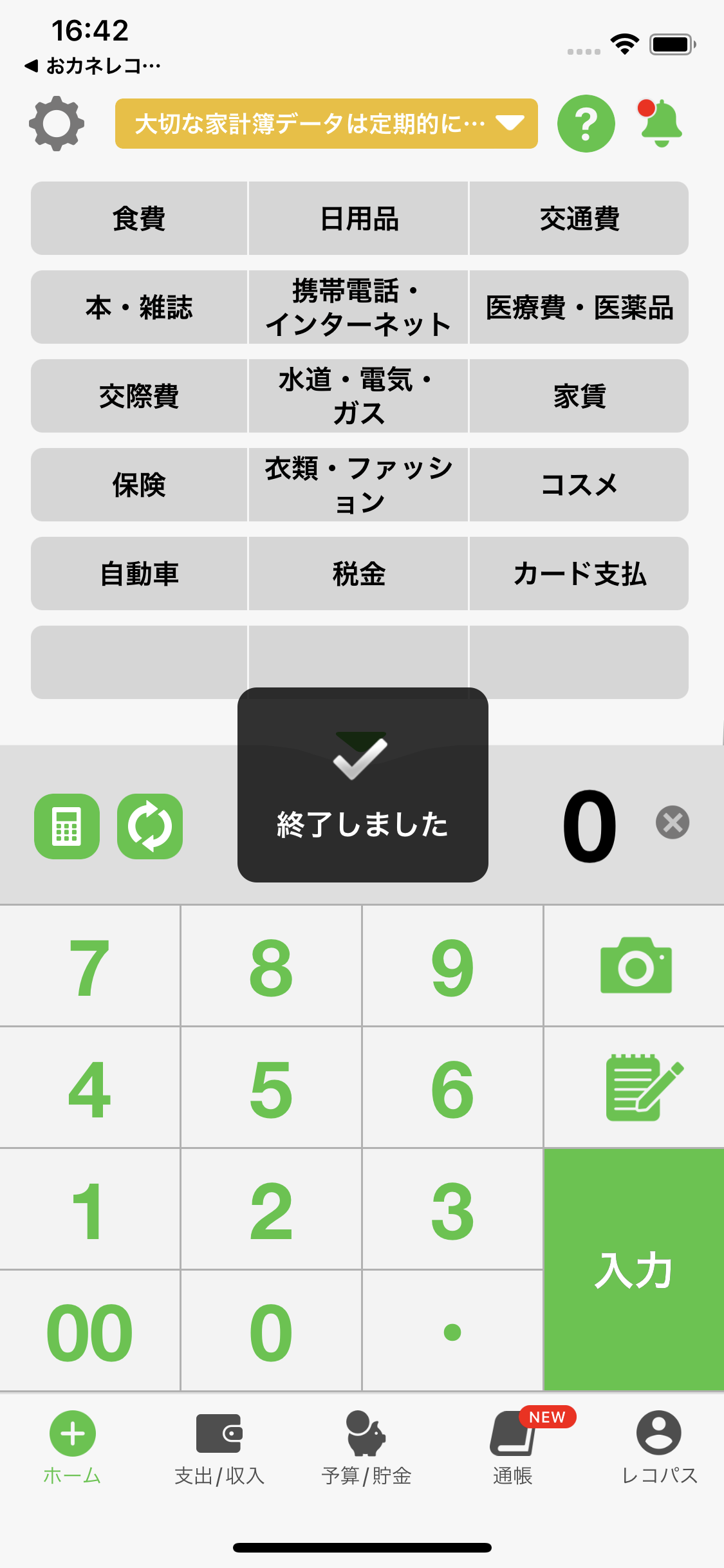Tap the 入力 button
Screen dimensions: 724x1568
point(634,1269)
